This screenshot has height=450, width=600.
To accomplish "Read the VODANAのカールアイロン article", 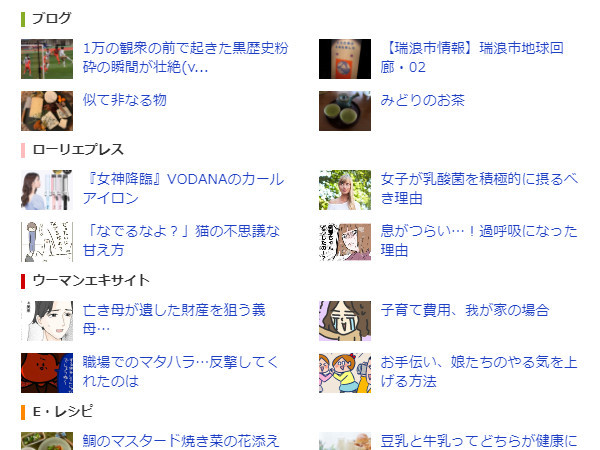I will (184, 188).
